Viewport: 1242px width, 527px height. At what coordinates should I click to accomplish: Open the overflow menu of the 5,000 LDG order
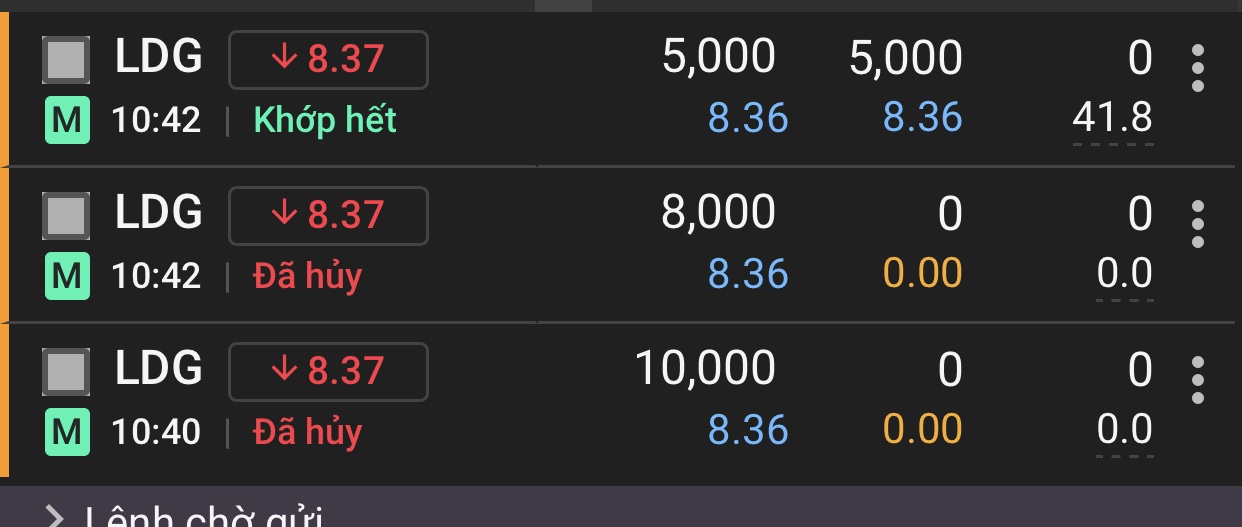pyautogui.click(x=1197, y=68)
